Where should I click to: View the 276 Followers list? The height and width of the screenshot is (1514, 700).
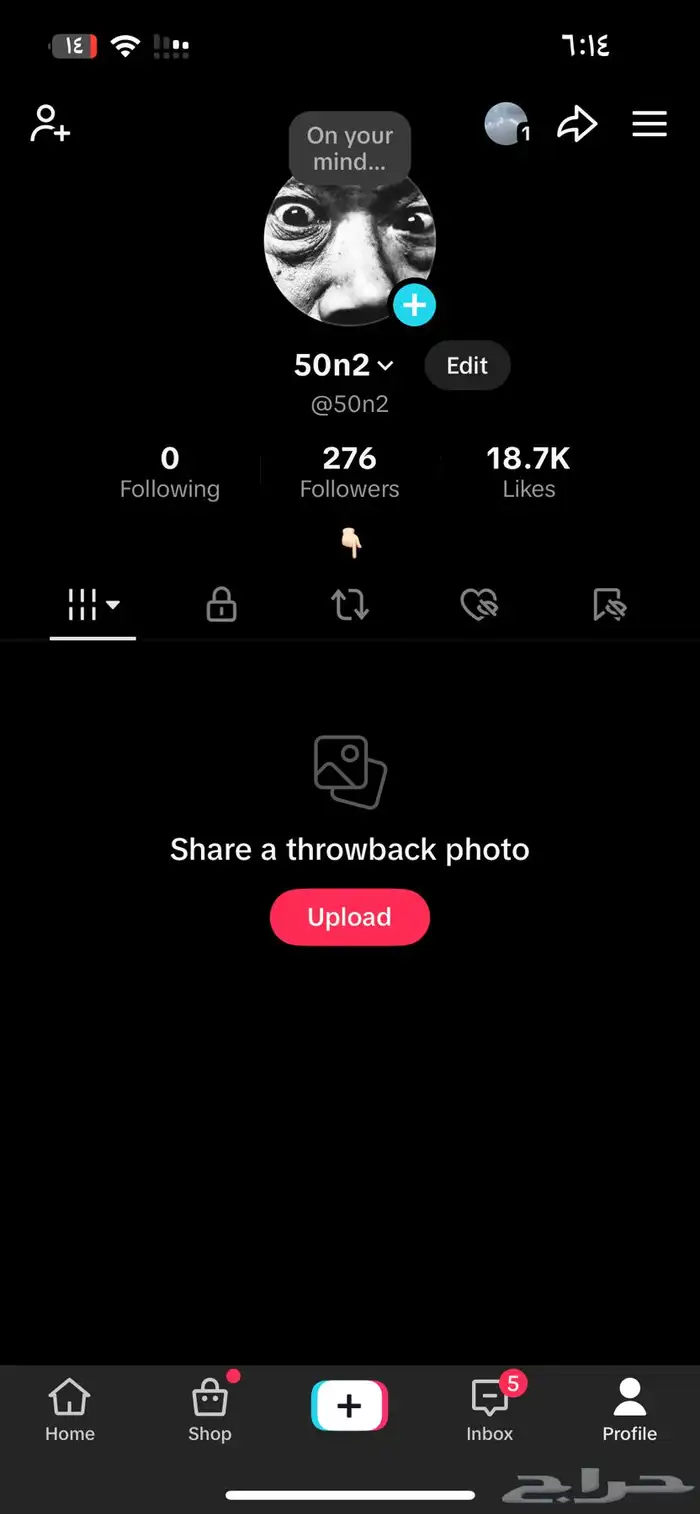pyautogui.click(x=349, y=472)
